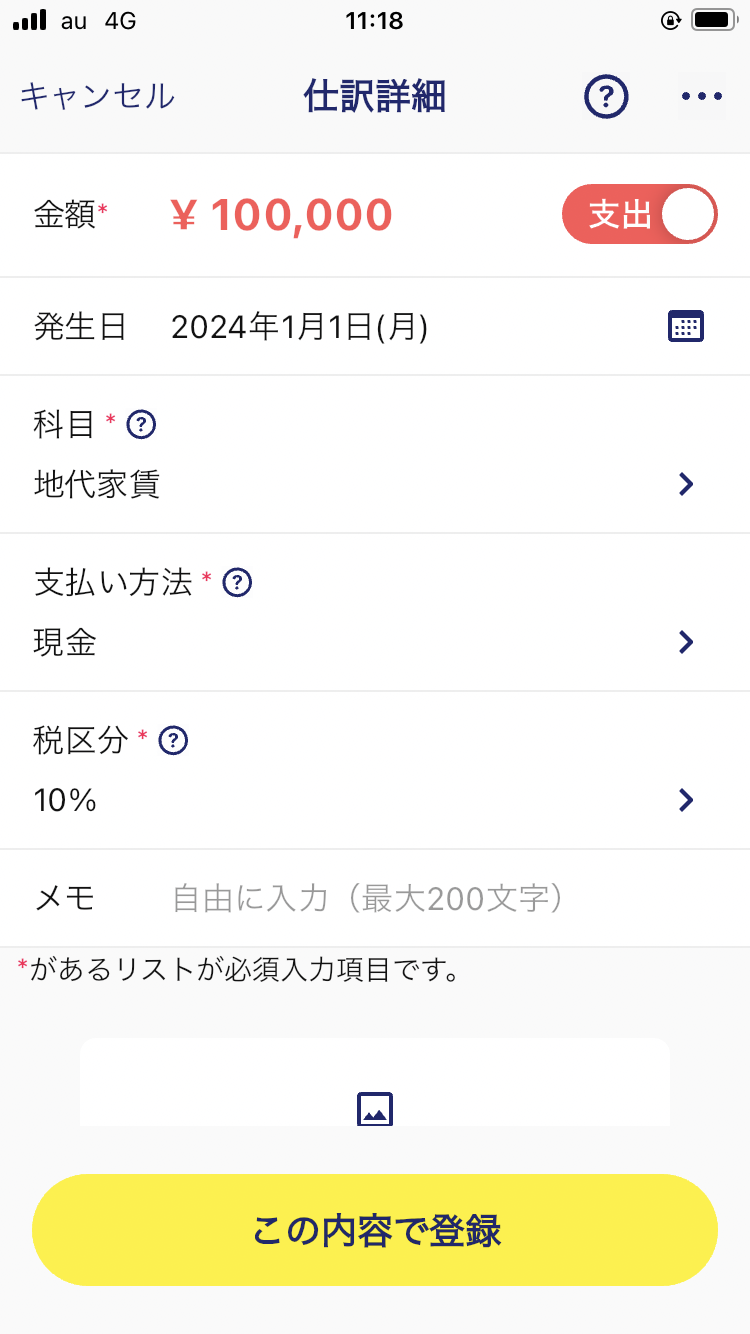Change the 10% tax category
750x1334 pixels.
[x=375, y=800]
